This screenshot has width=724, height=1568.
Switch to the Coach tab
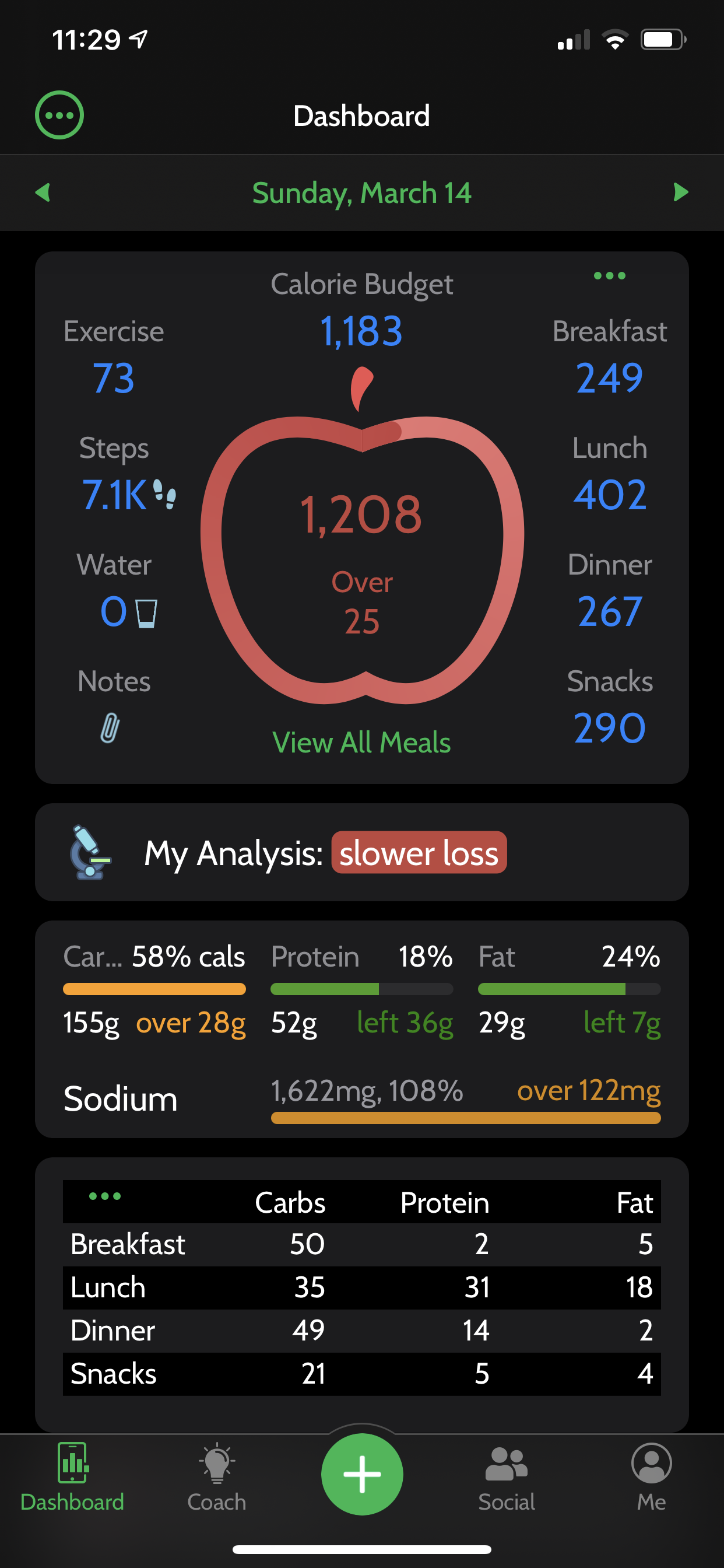[x=217, y=1478]
